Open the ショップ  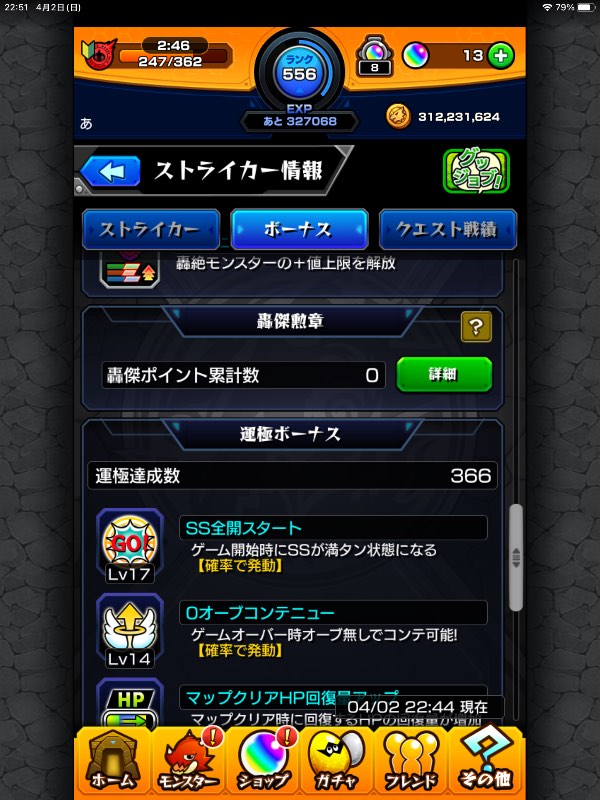click(262, 761)
